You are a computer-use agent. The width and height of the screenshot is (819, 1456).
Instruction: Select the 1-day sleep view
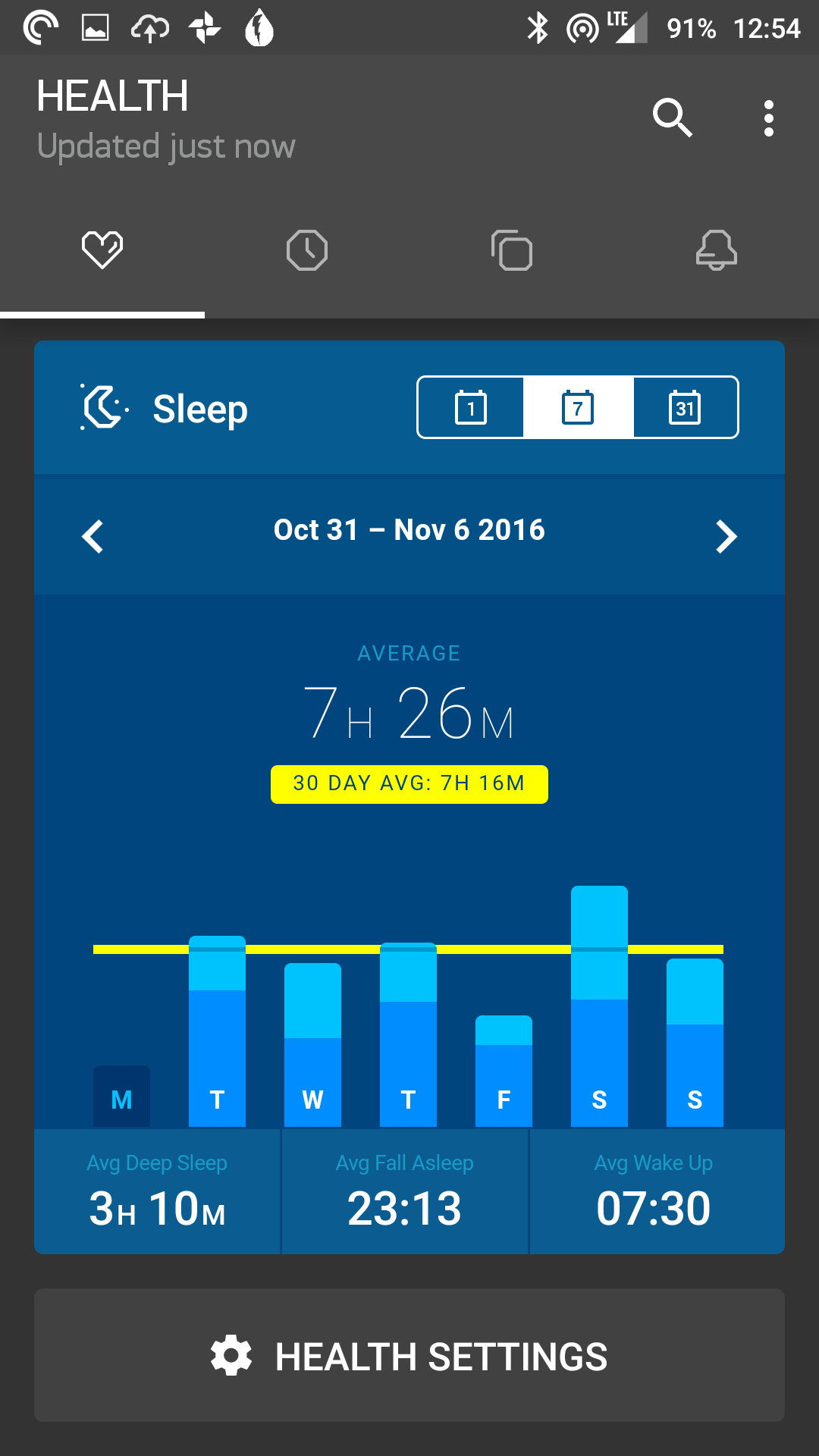[471, 407]
